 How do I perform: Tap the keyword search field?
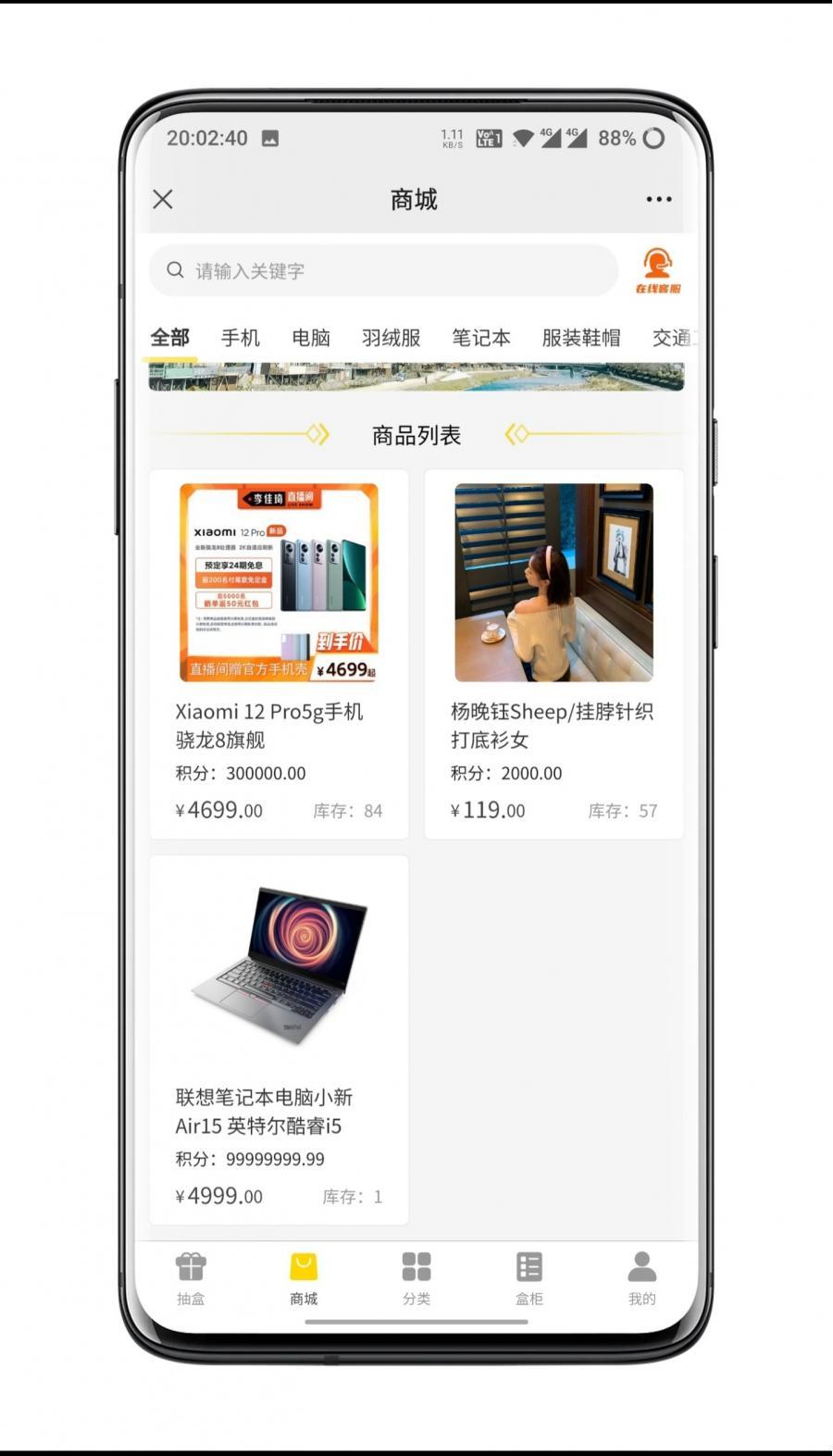point(383,270)
